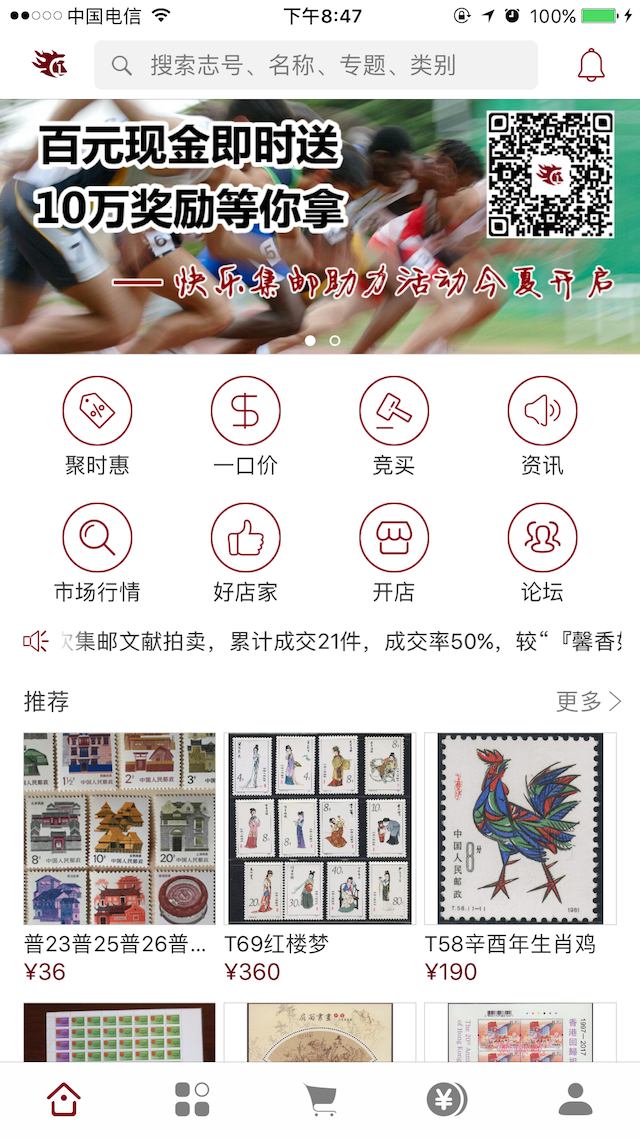
Task: Tap 更多 to see more recommendations
Action: click(x=589, y=701)
